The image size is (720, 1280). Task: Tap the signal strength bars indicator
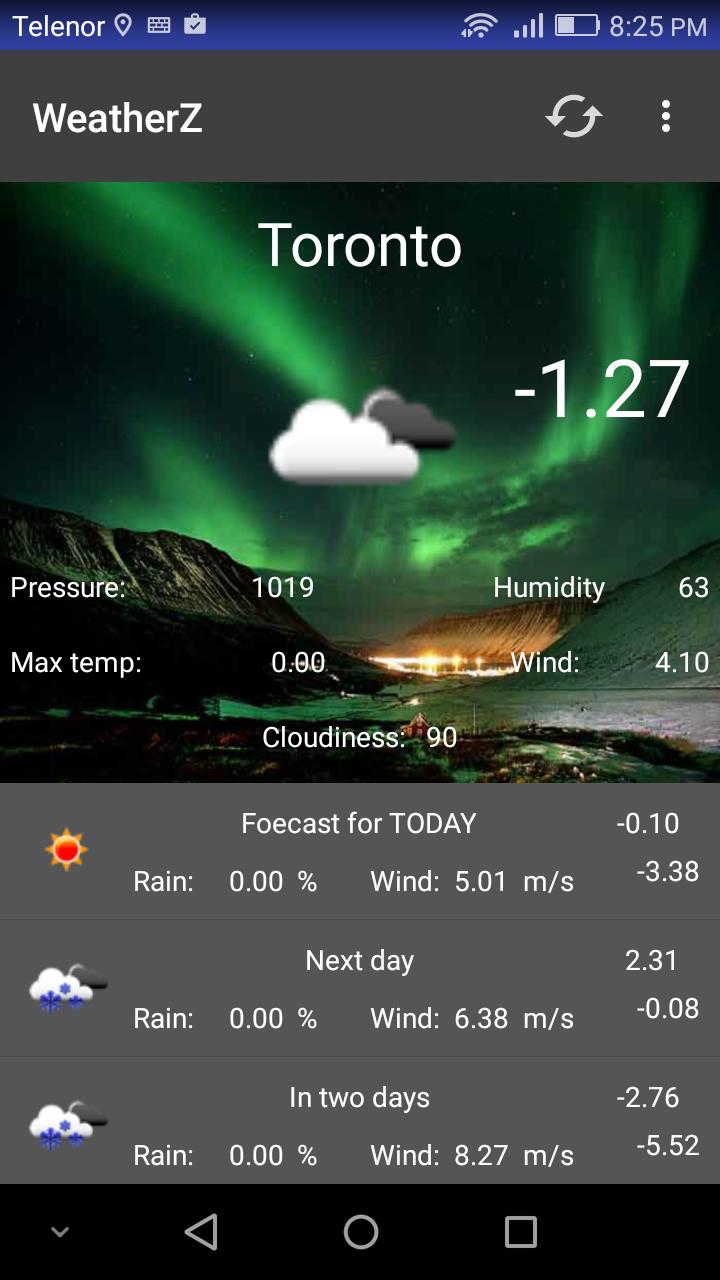pos(530,24)
